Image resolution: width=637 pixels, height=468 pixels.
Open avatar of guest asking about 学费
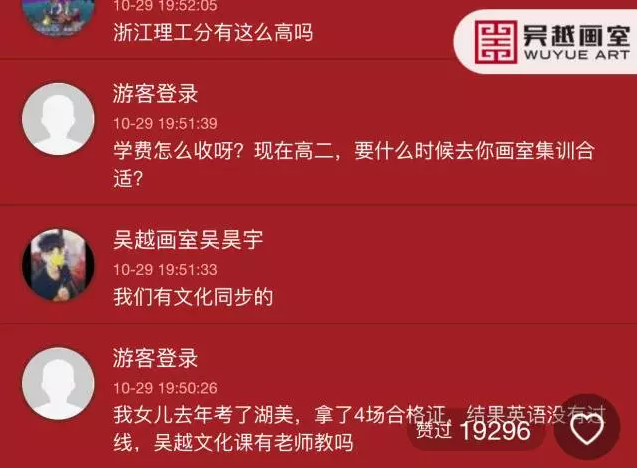(58, 118)
